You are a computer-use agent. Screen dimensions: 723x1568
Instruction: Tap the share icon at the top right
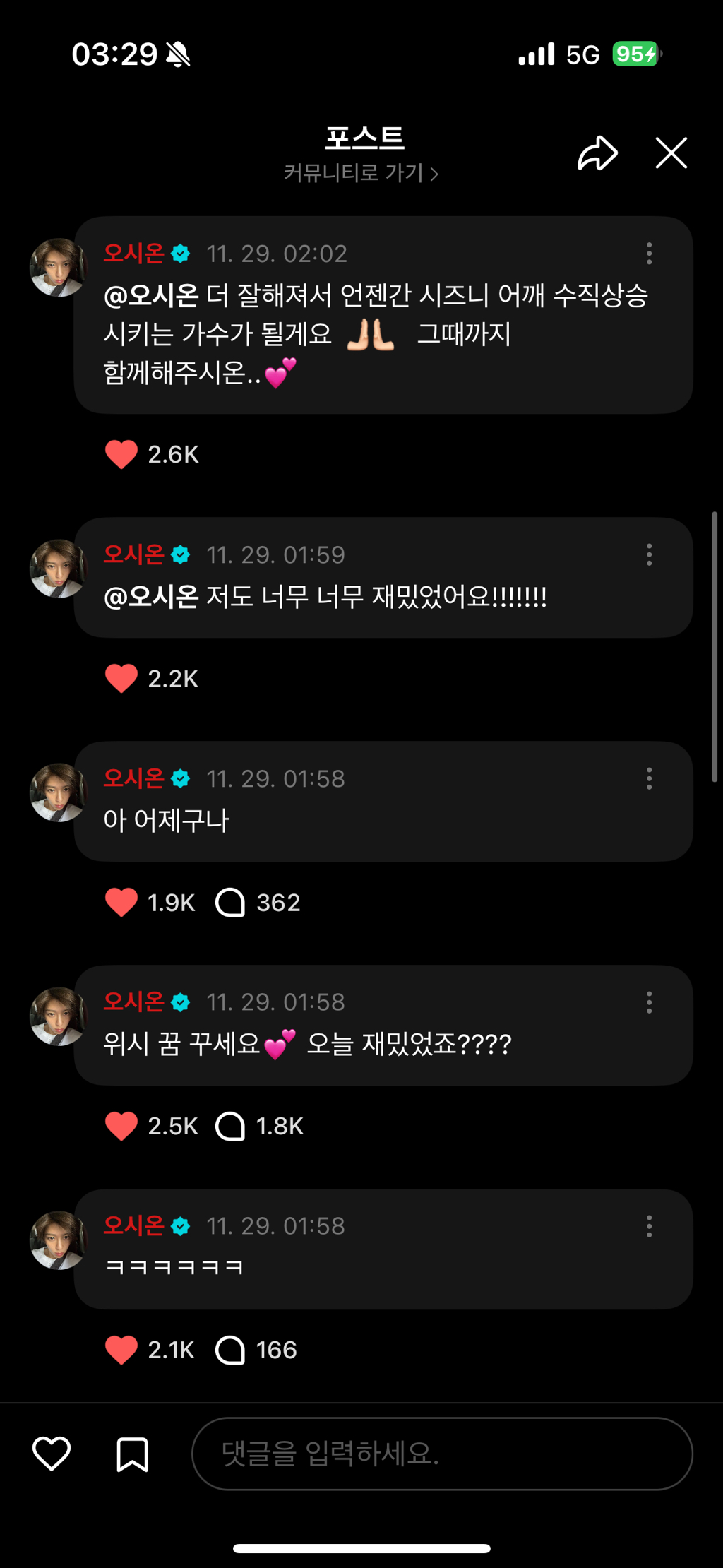[597, 153]
